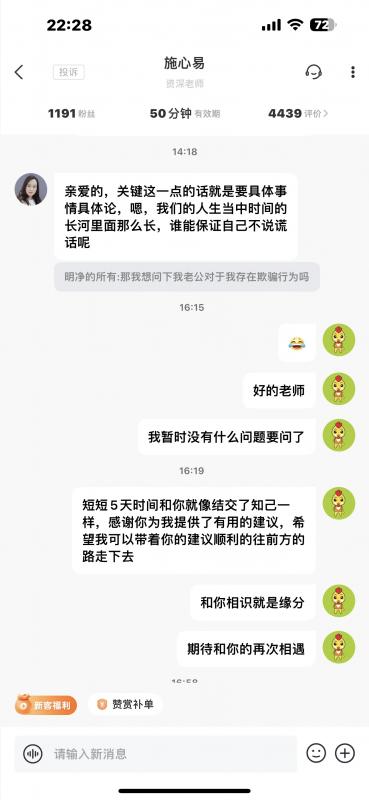The width and height of the screenshot is (369, 800).
Task: Open the customer service headset icon
Action: coord(313,72)
